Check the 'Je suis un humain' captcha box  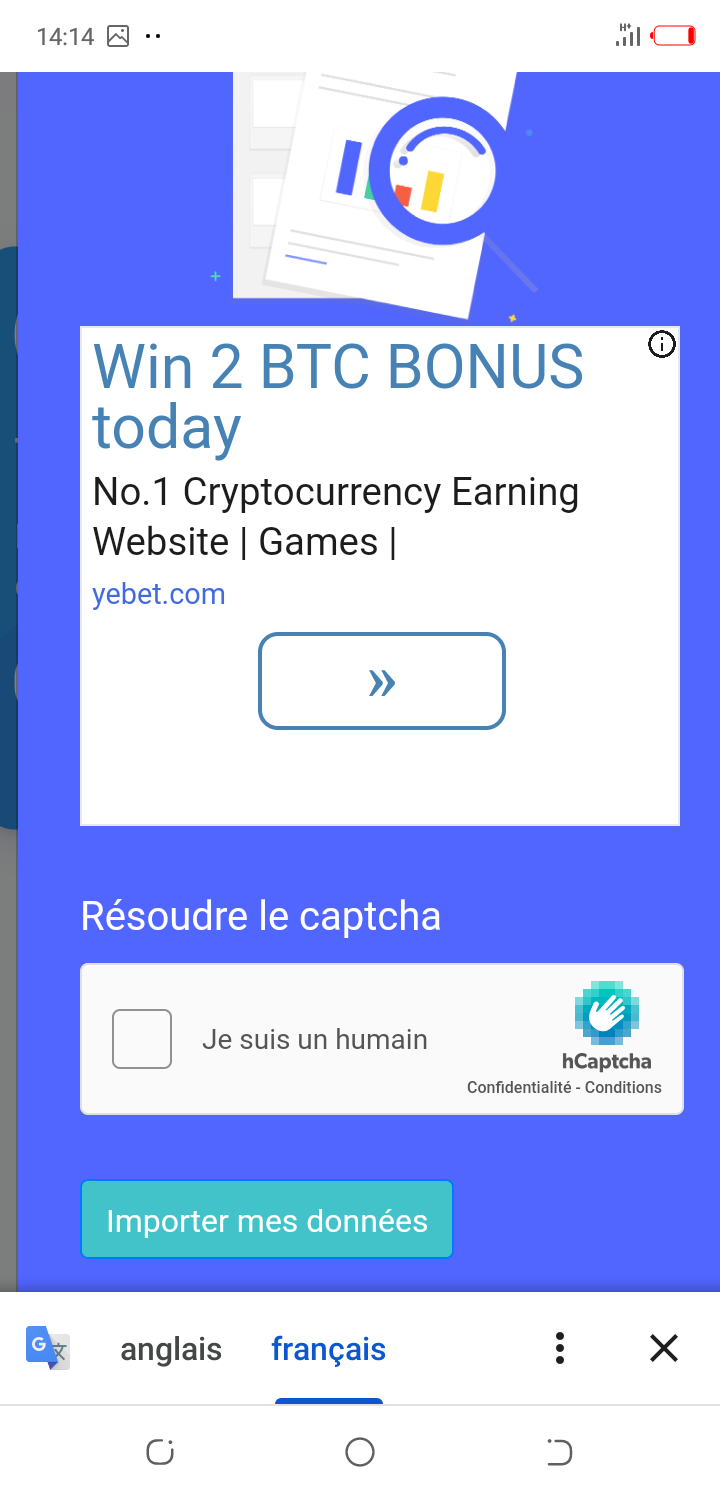(142, 1039)
